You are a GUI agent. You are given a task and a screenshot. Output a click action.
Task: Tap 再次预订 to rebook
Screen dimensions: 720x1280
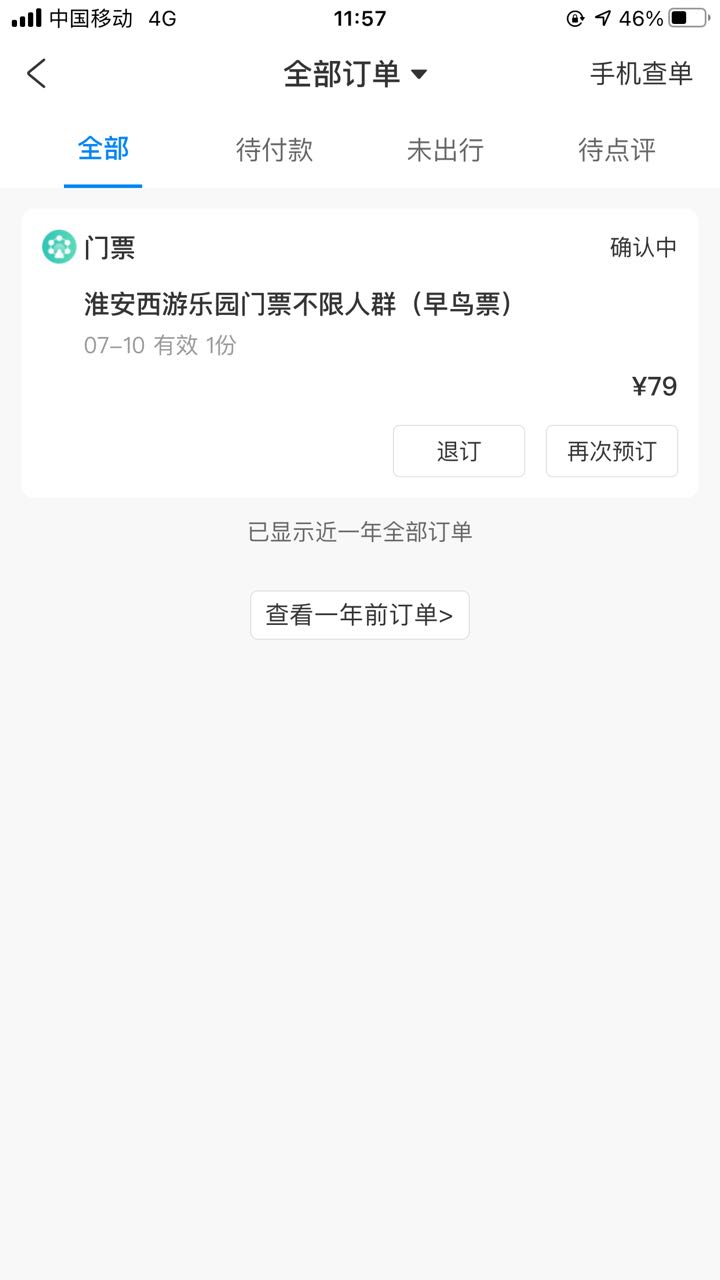pyautogui.click(x=612, y=451)
